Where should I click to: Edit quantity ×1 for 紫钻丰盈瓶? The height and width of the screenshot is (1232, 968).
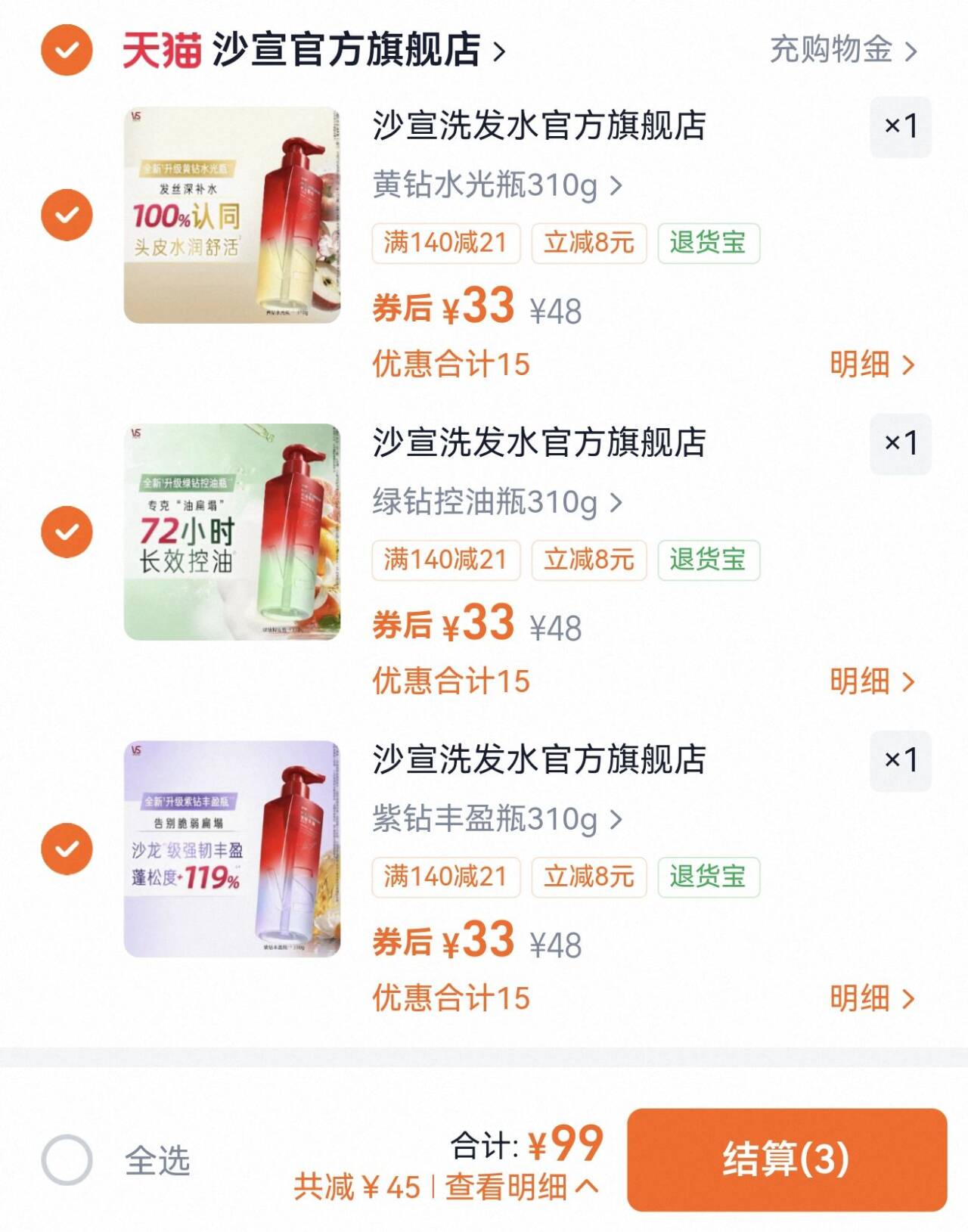pyautogui.click(x=900, y=760)
